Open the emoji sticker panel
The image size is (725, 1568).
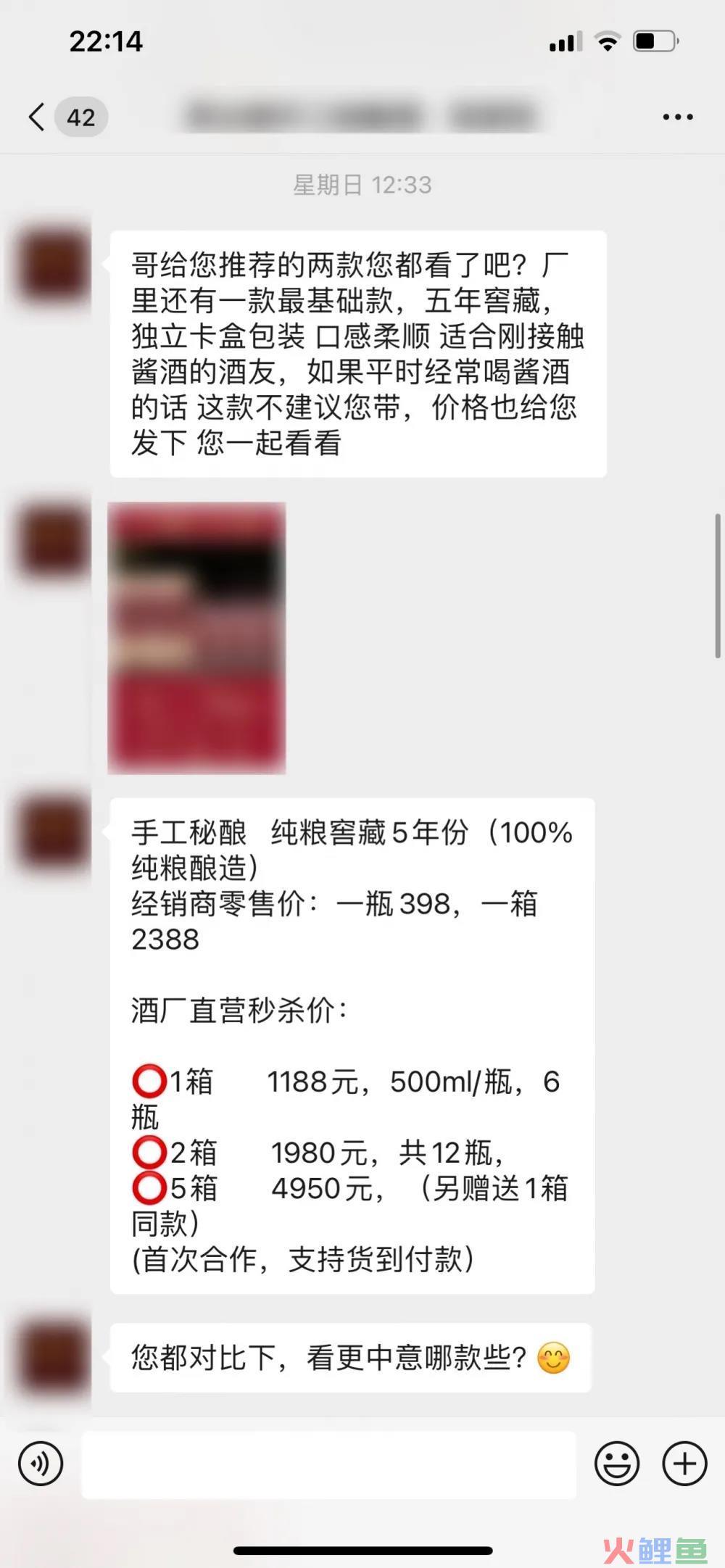pyautogui.click(x=616, y=1464)
